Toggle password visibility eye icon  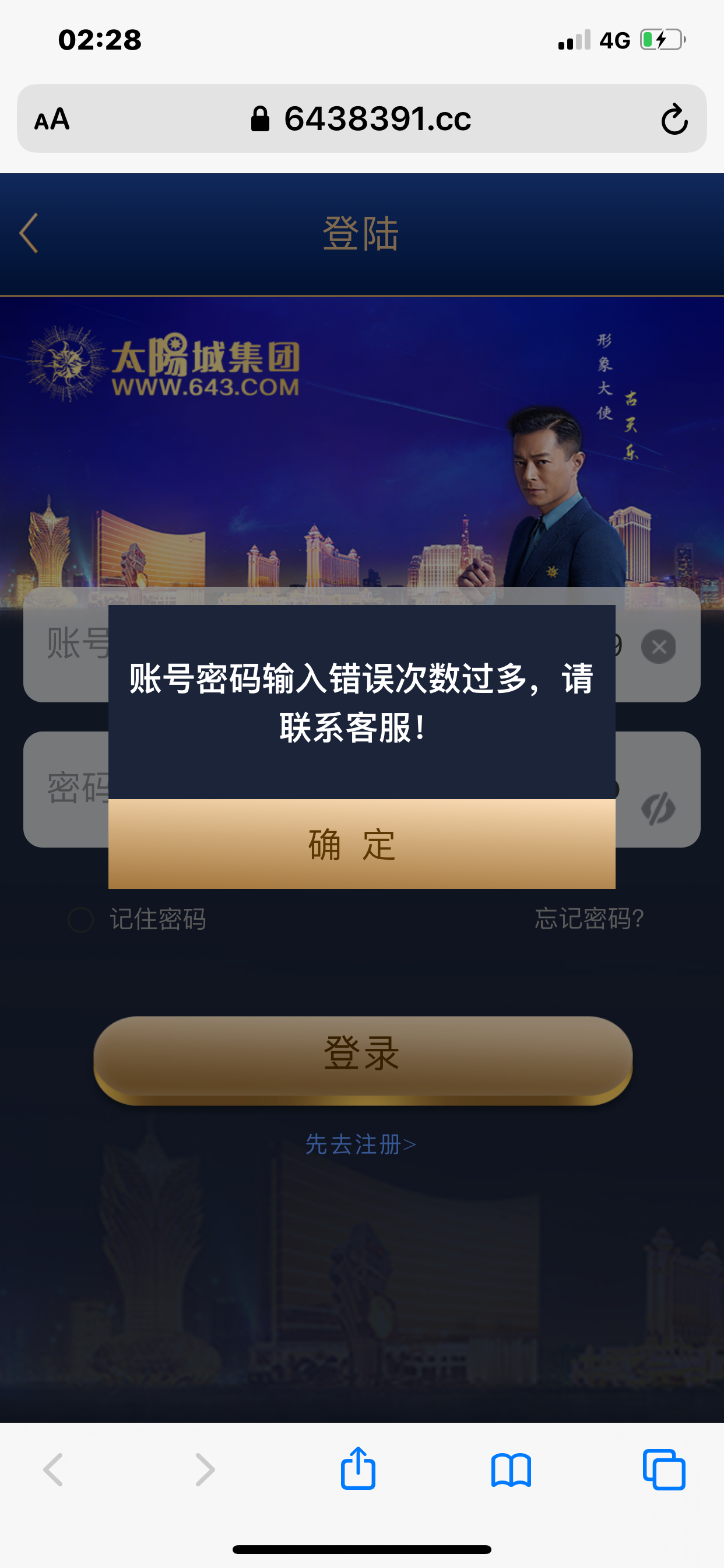pyautogui.click(x=658, y=808)
